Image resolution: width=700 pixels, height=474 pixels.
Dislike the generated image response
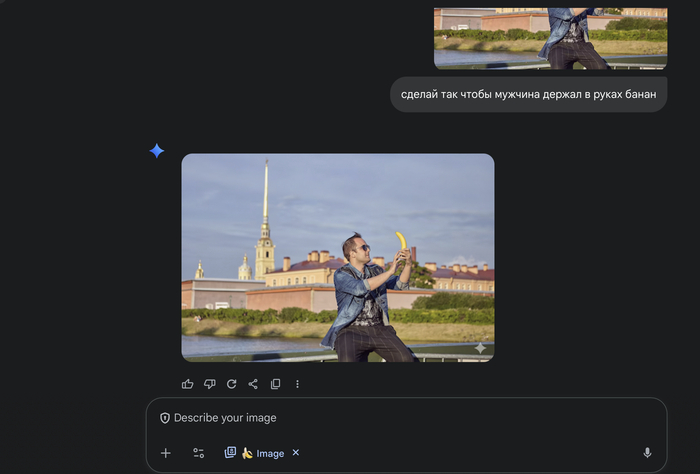210,384
